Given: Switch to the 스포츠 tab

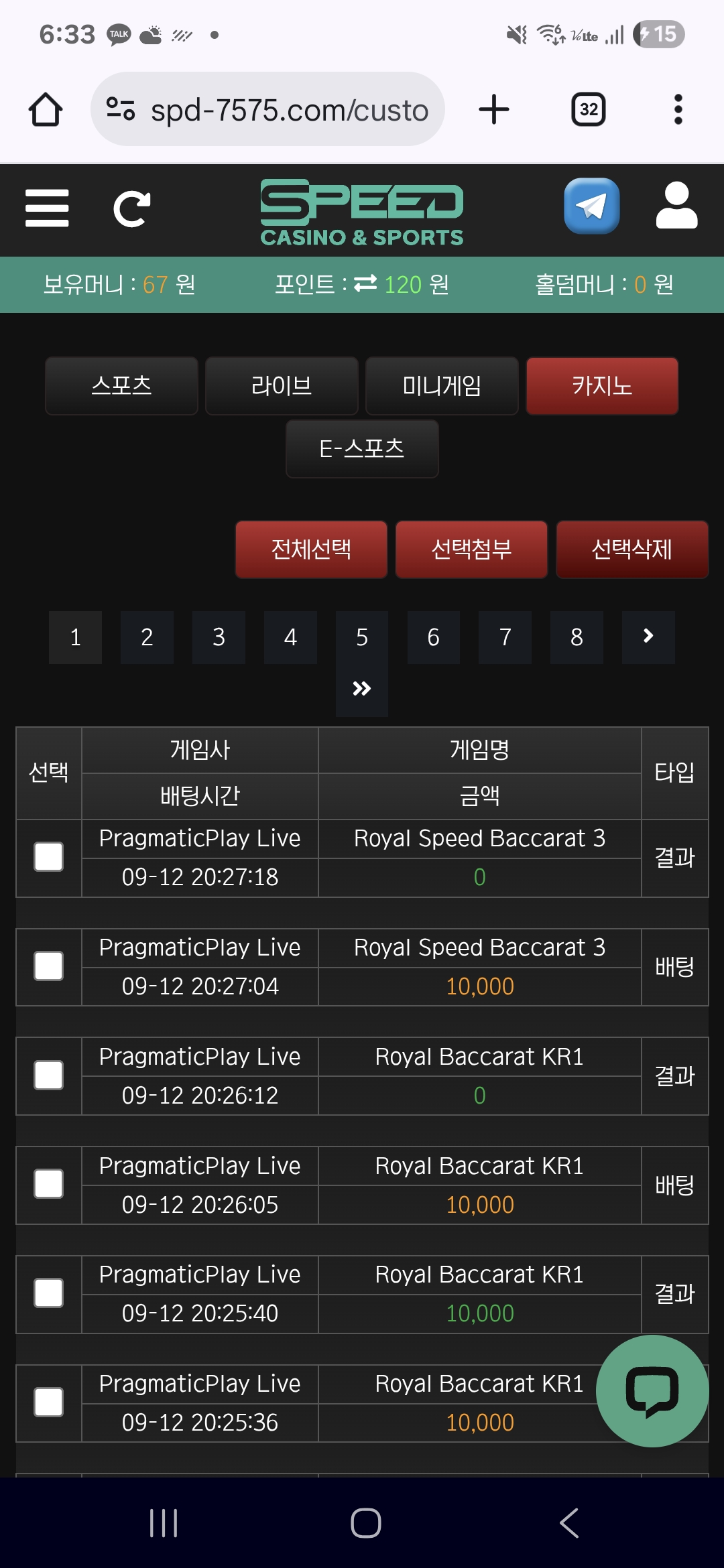Looking at the screenshot, I should tap(121, 386).
